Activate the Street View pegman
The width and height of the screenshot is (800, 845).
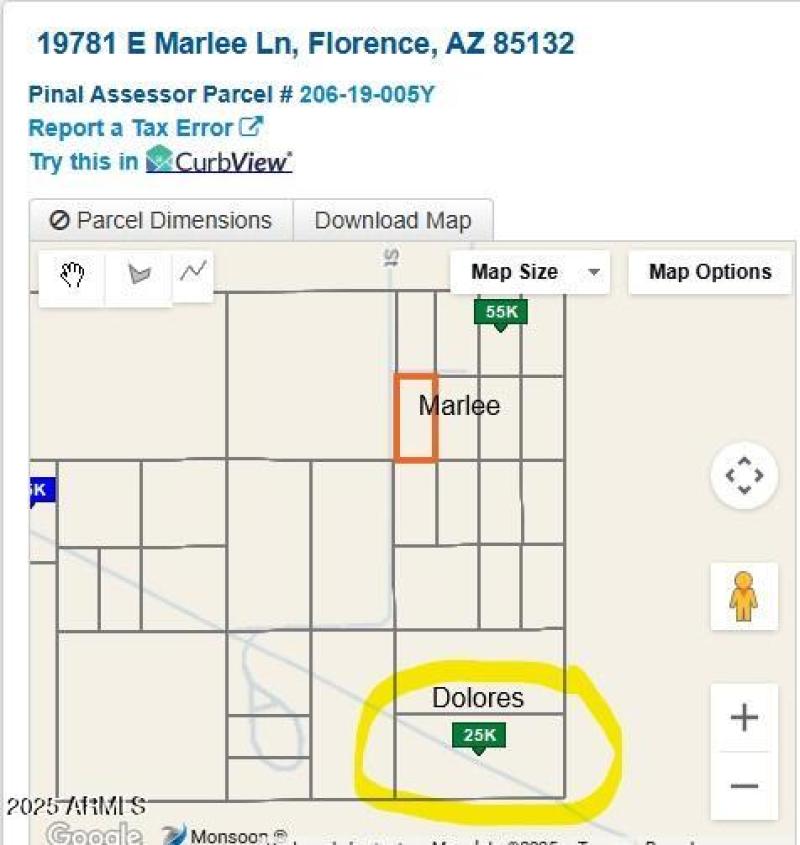pyautogui.click(x=743, y=597)
